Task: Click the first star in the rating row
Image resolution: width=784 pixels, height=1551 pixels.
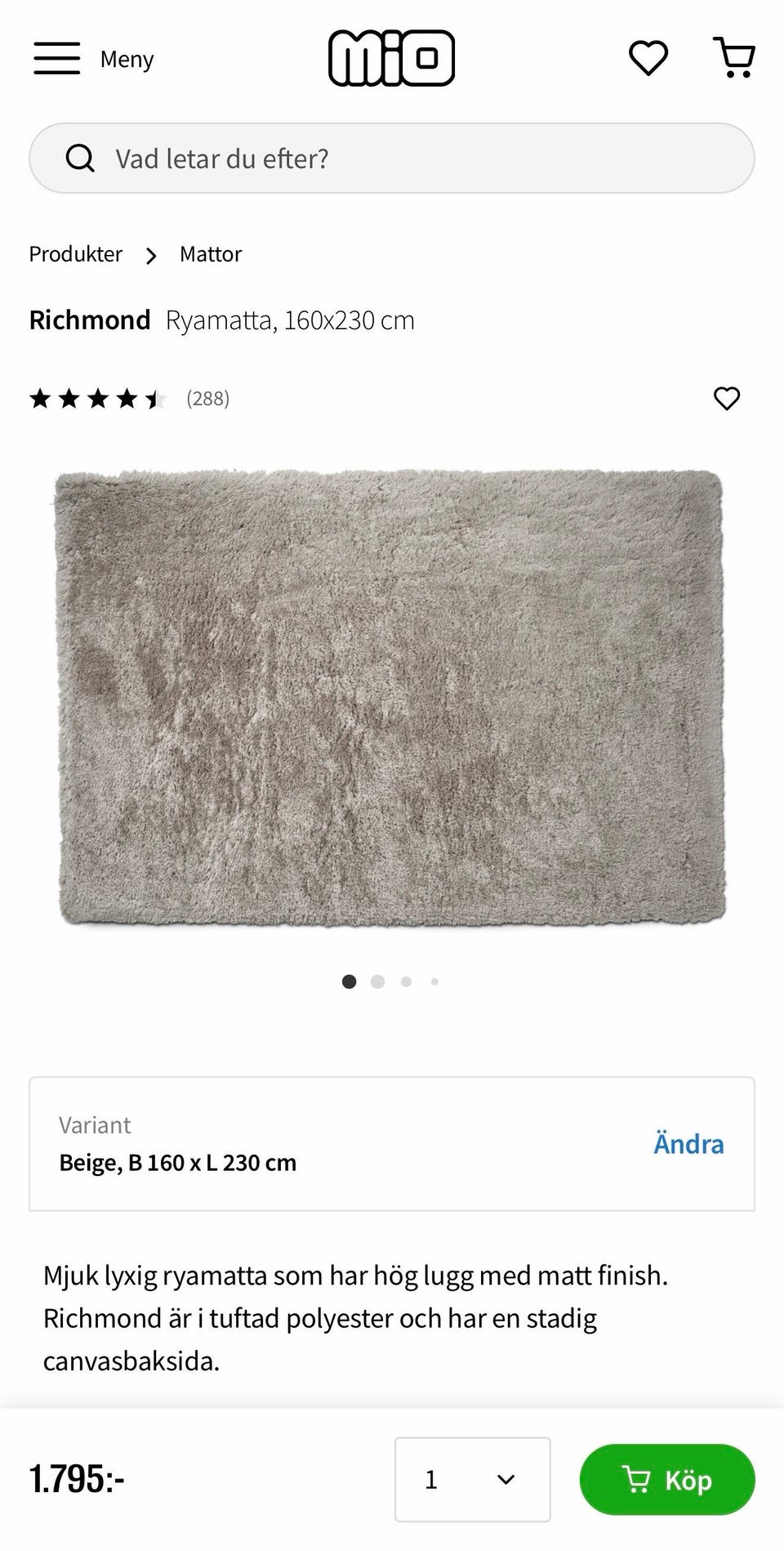Action: (39, 399)
